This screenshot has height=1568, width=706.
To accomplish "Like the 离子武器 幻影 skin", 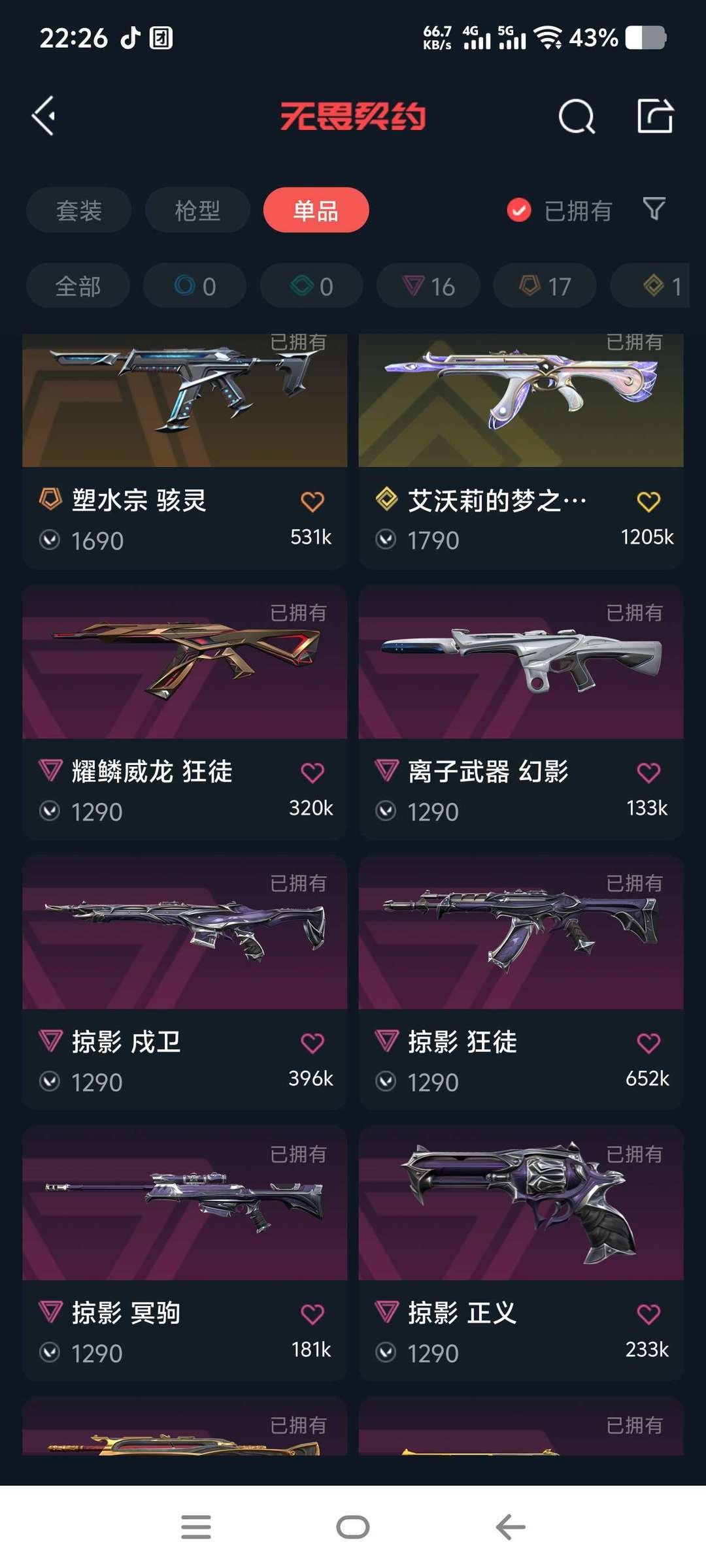I will [648, 772].
